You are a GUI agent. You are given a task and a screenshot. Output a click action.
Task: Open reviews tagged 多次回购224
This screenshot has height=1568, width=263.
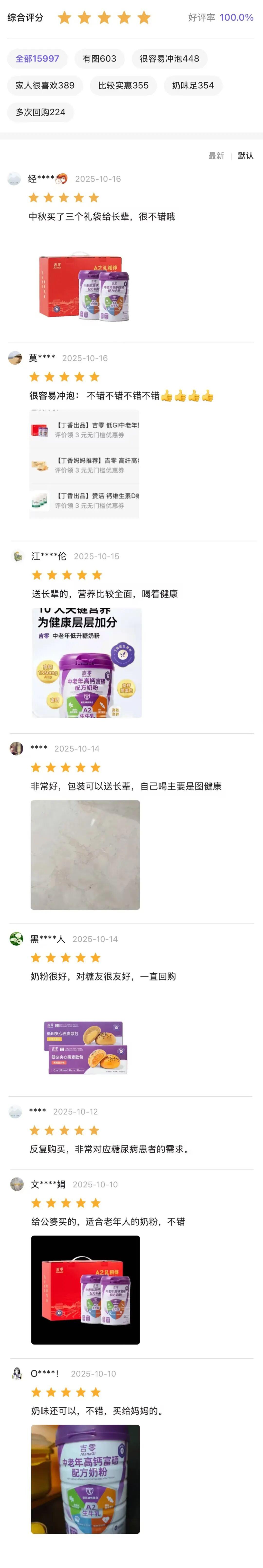coord(40,112)
